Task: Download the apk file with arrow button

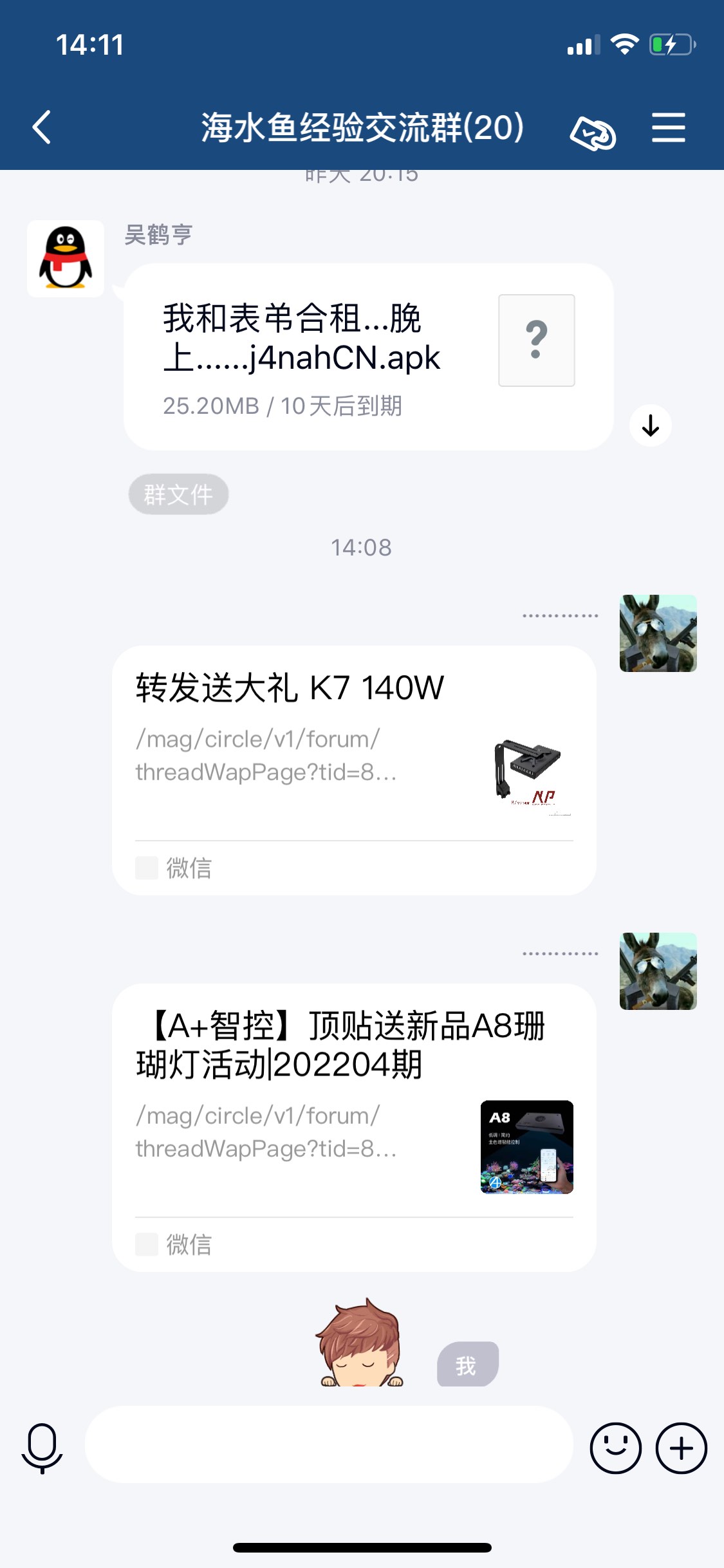Action: [x=650, y=425]
